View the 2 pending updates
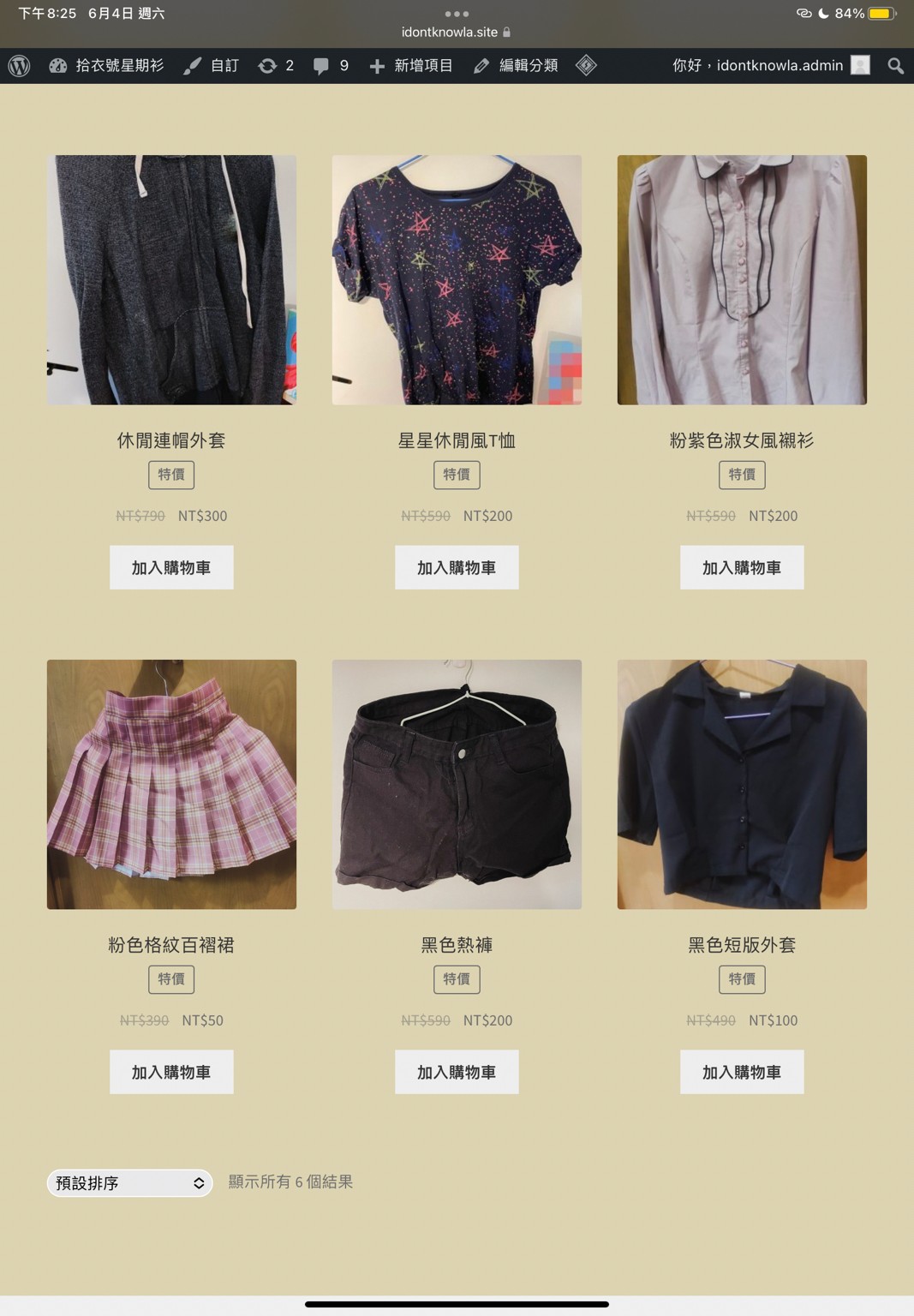This screenshot has width=914, height=1316. [x=276, y=66]
